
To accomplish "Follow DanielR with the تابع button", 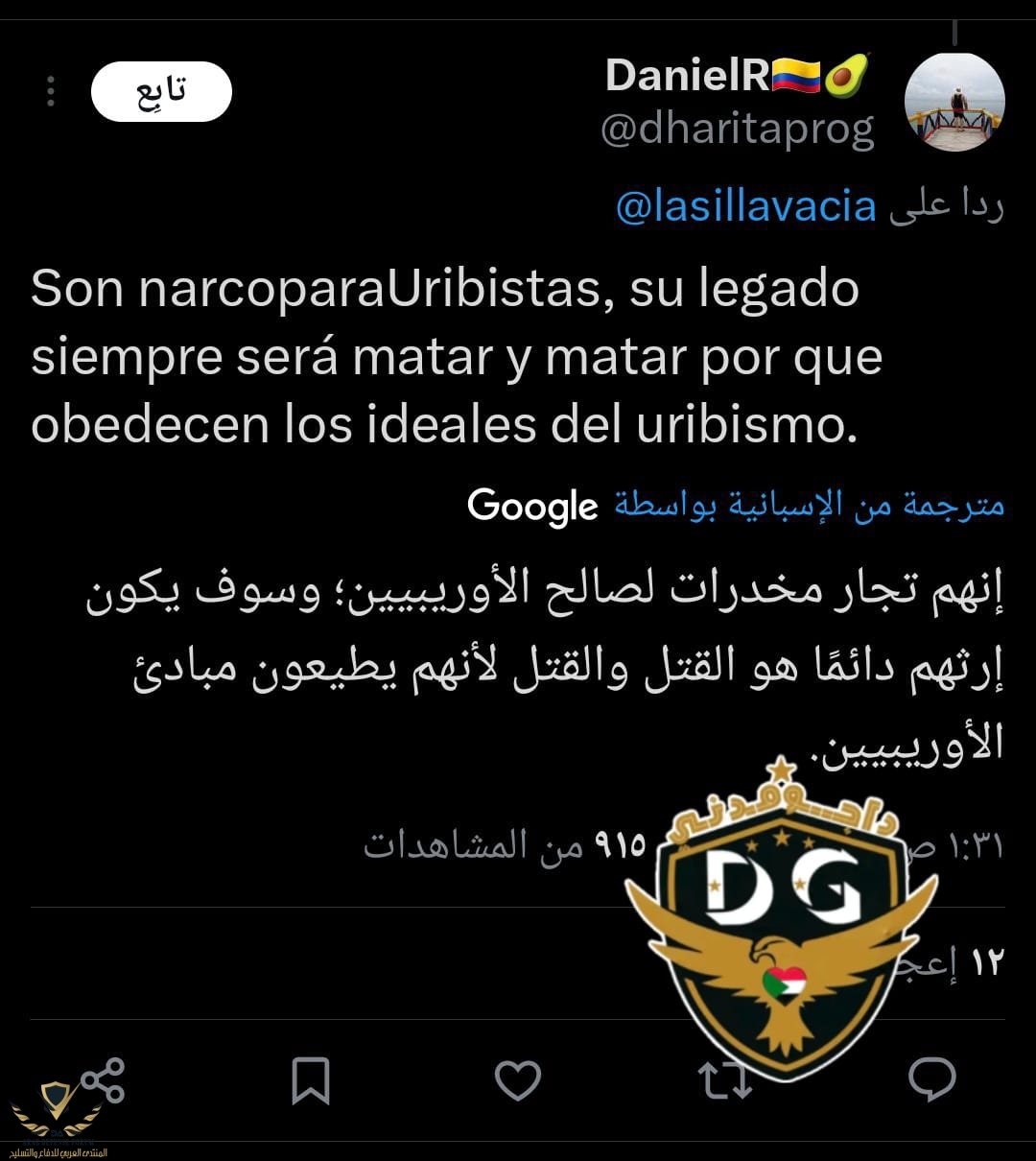I will [161, 92].
